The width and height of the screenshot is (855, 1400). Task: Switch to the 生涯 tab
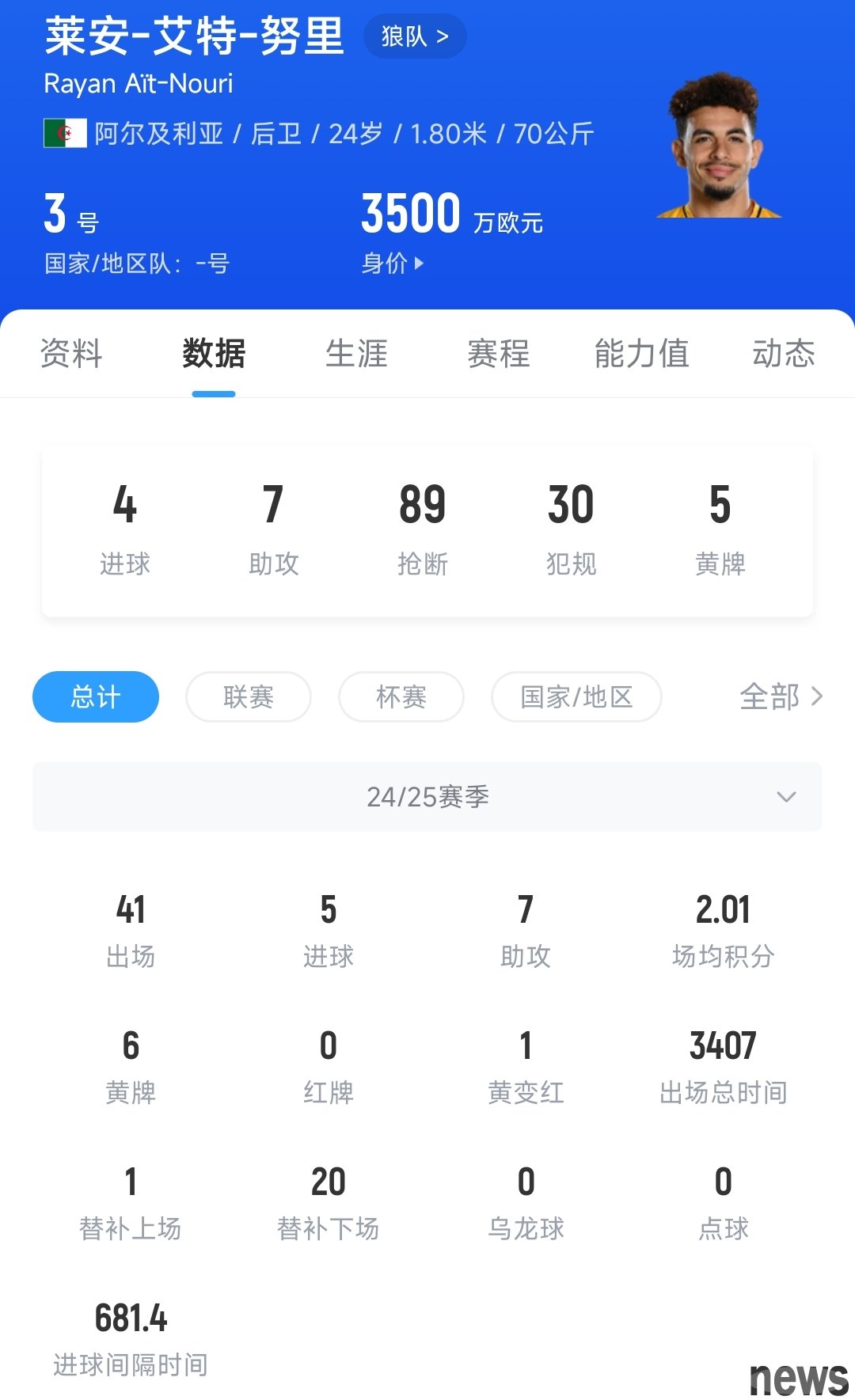pyautogui.click(x=356, y=353)
